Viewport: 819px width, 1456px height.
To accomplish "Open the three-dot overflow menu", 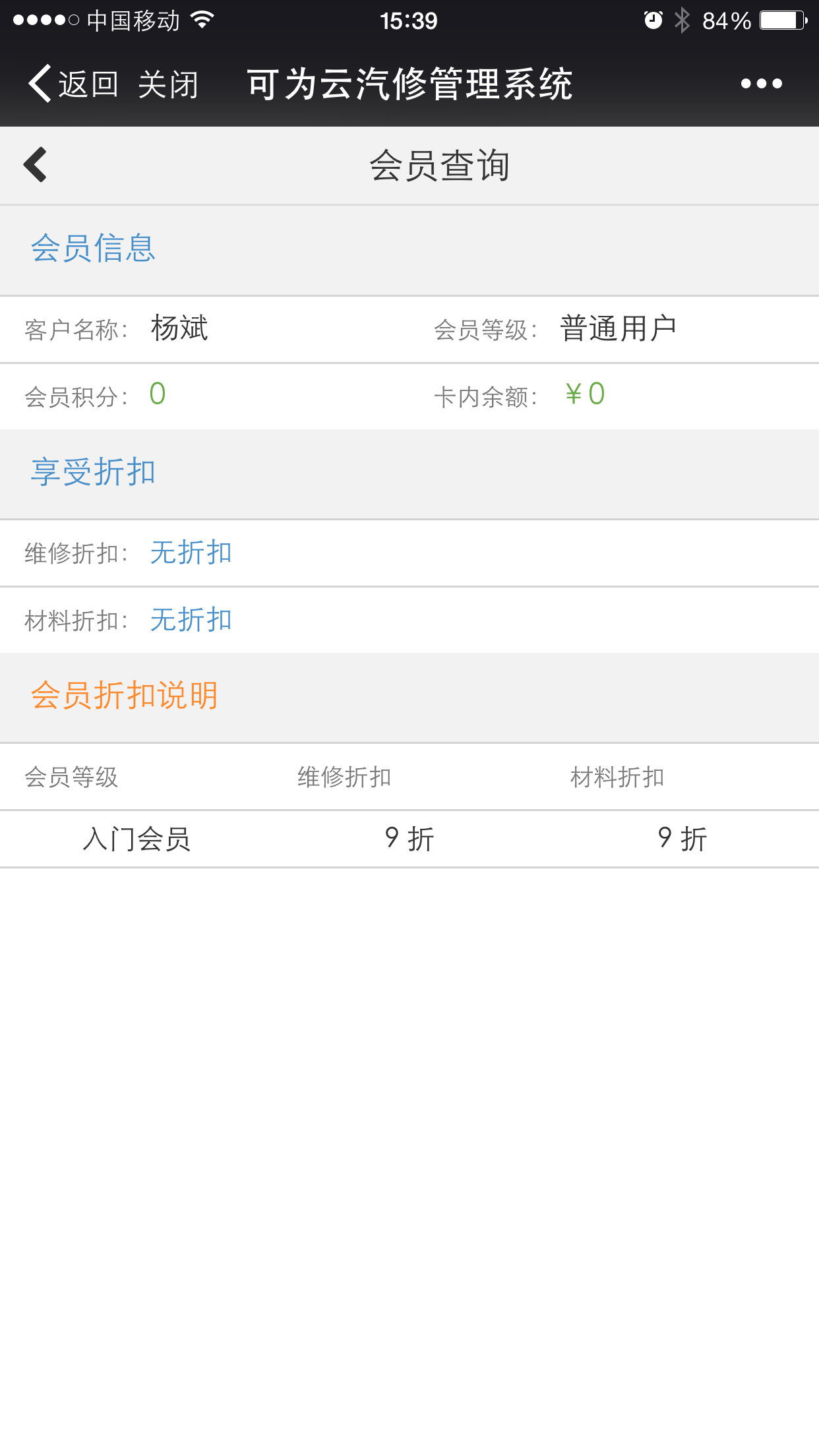I will [x=761, y=84].
